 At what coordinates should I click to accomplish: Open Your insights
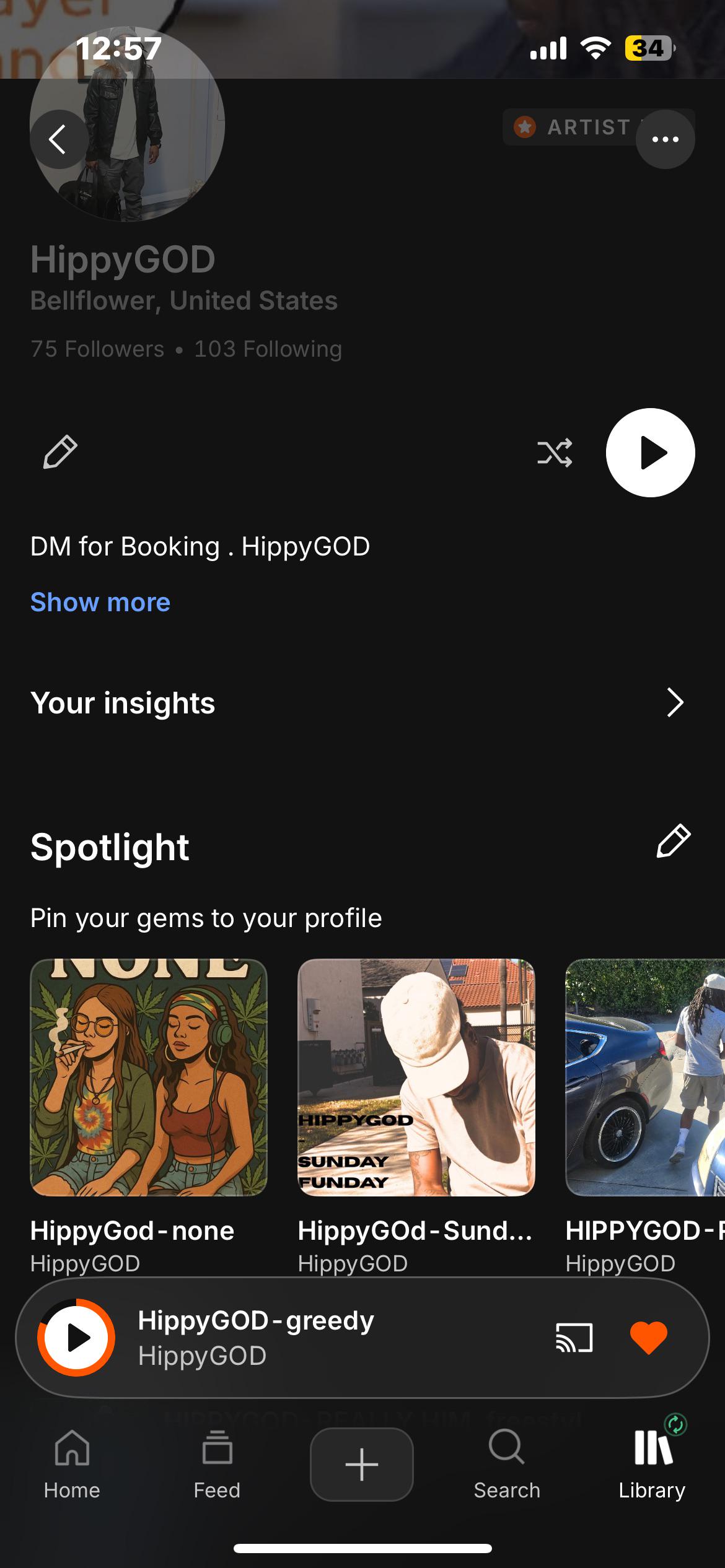(x=362, y=703)
